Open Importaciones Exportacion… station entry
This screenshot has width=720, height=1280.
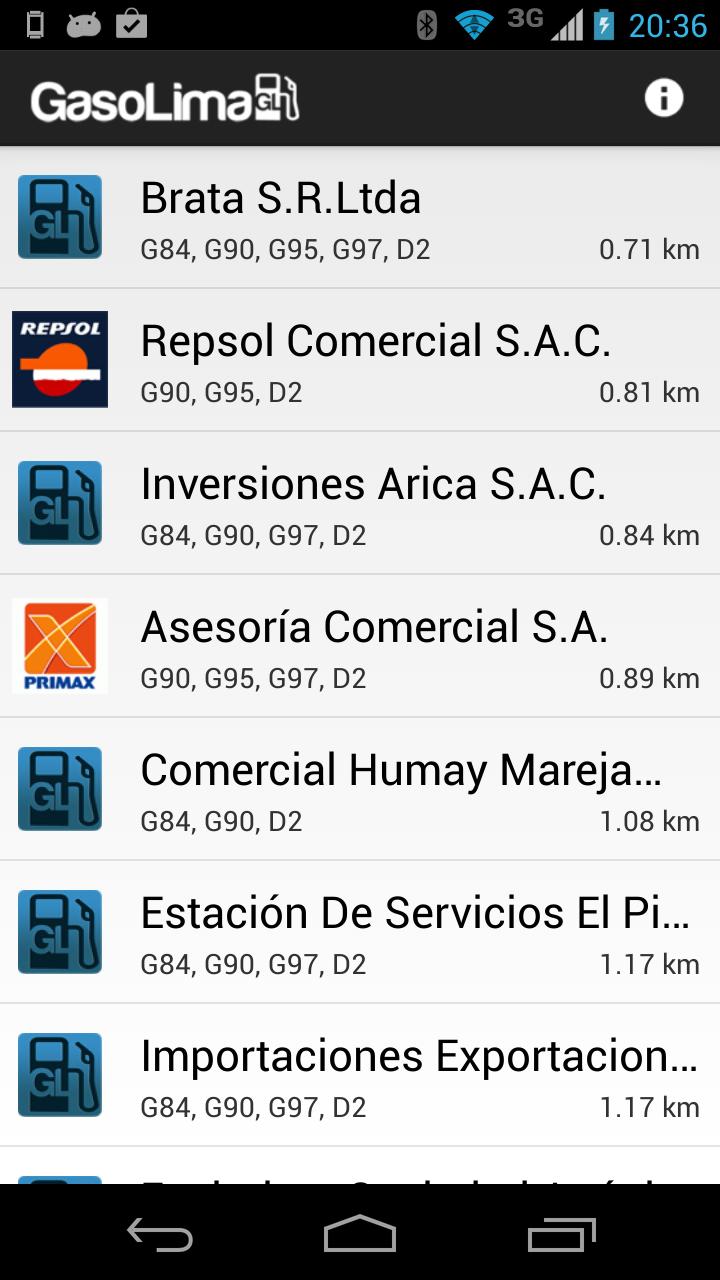point(360,1076)
